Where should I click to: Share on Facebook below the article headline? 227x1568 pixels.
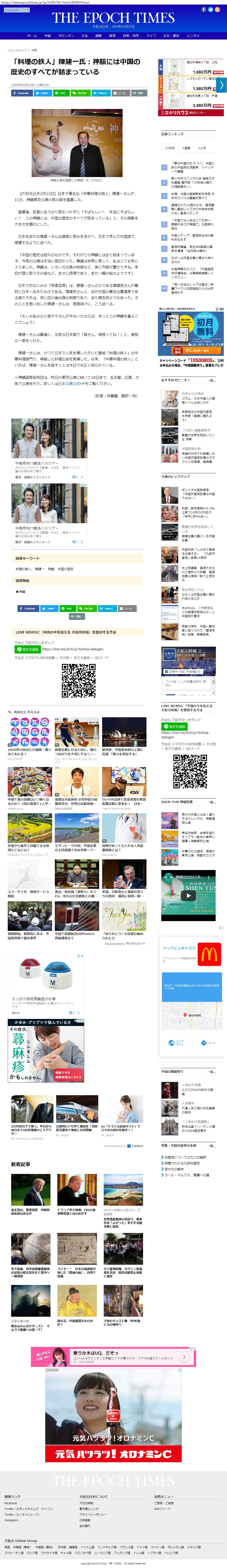pos(21,93)
